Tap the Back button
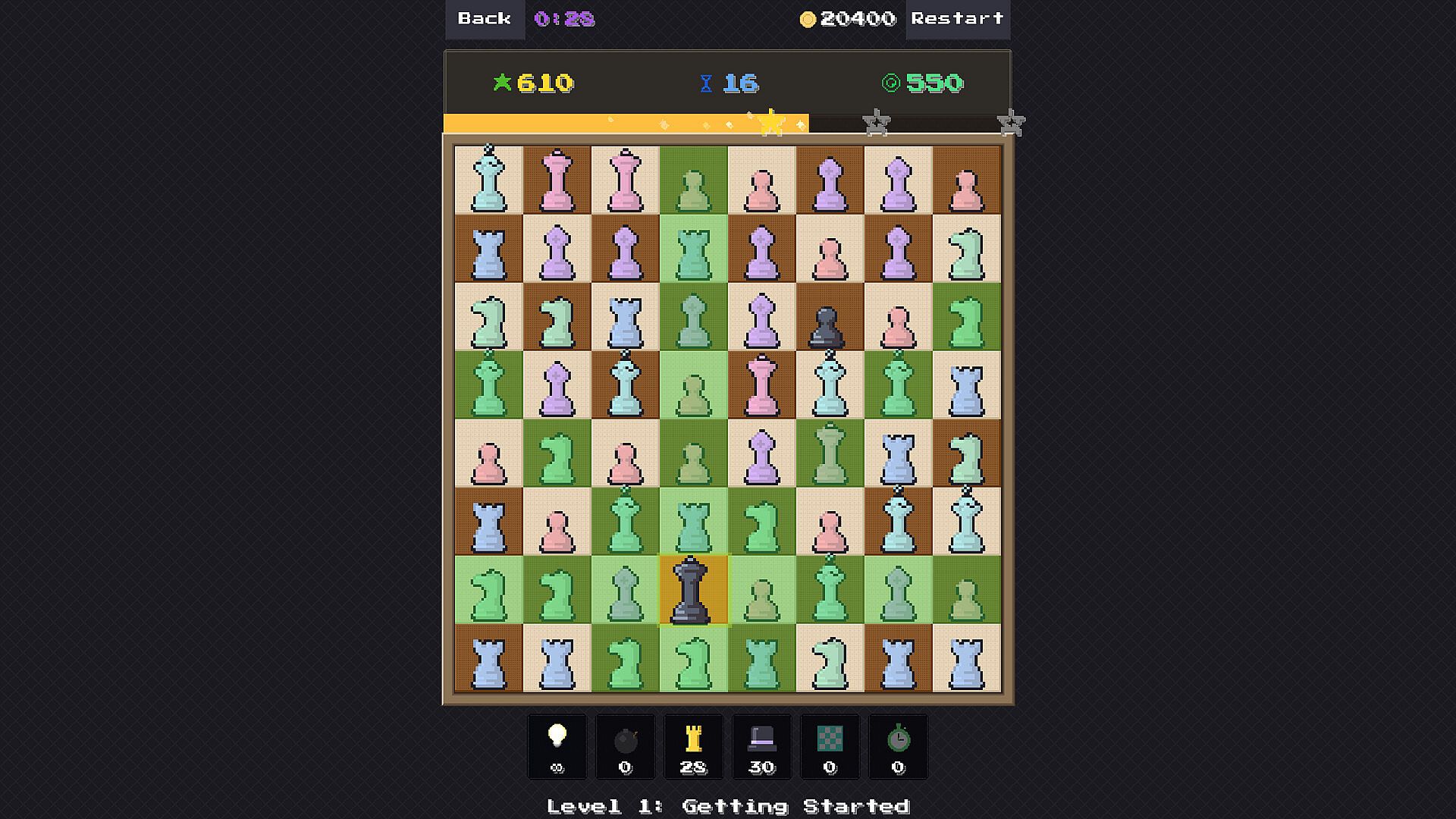Image resolution: width=1456 pixels, height=819 pixels. tap(484, 19)
